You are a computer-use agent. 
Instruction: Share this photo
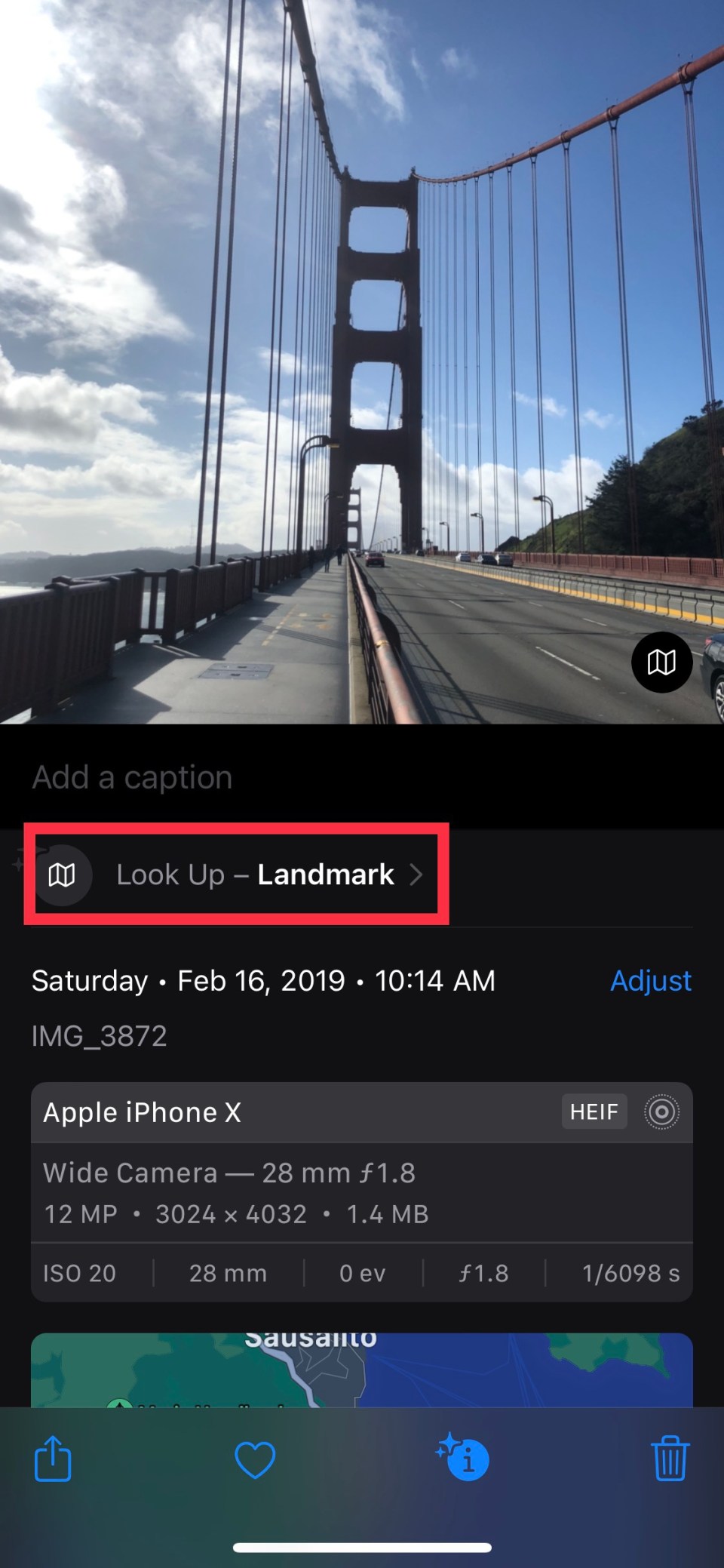tap(53, 1459)
